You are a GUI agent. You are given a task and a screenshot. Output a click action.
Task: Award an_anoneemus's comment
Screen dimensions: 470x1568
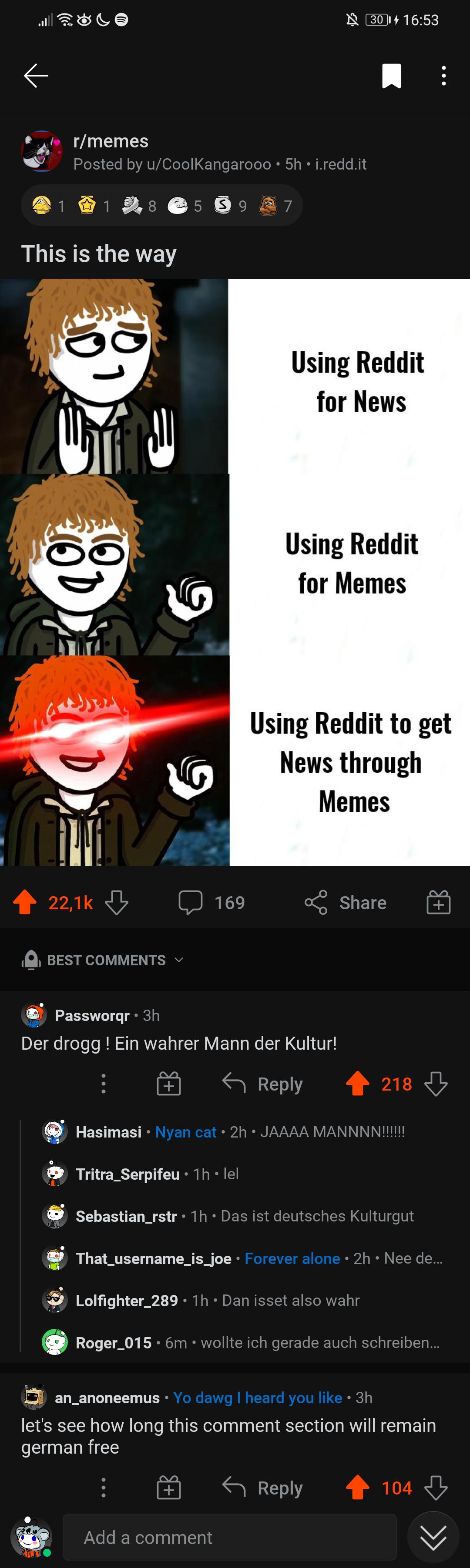[169, 1488]
